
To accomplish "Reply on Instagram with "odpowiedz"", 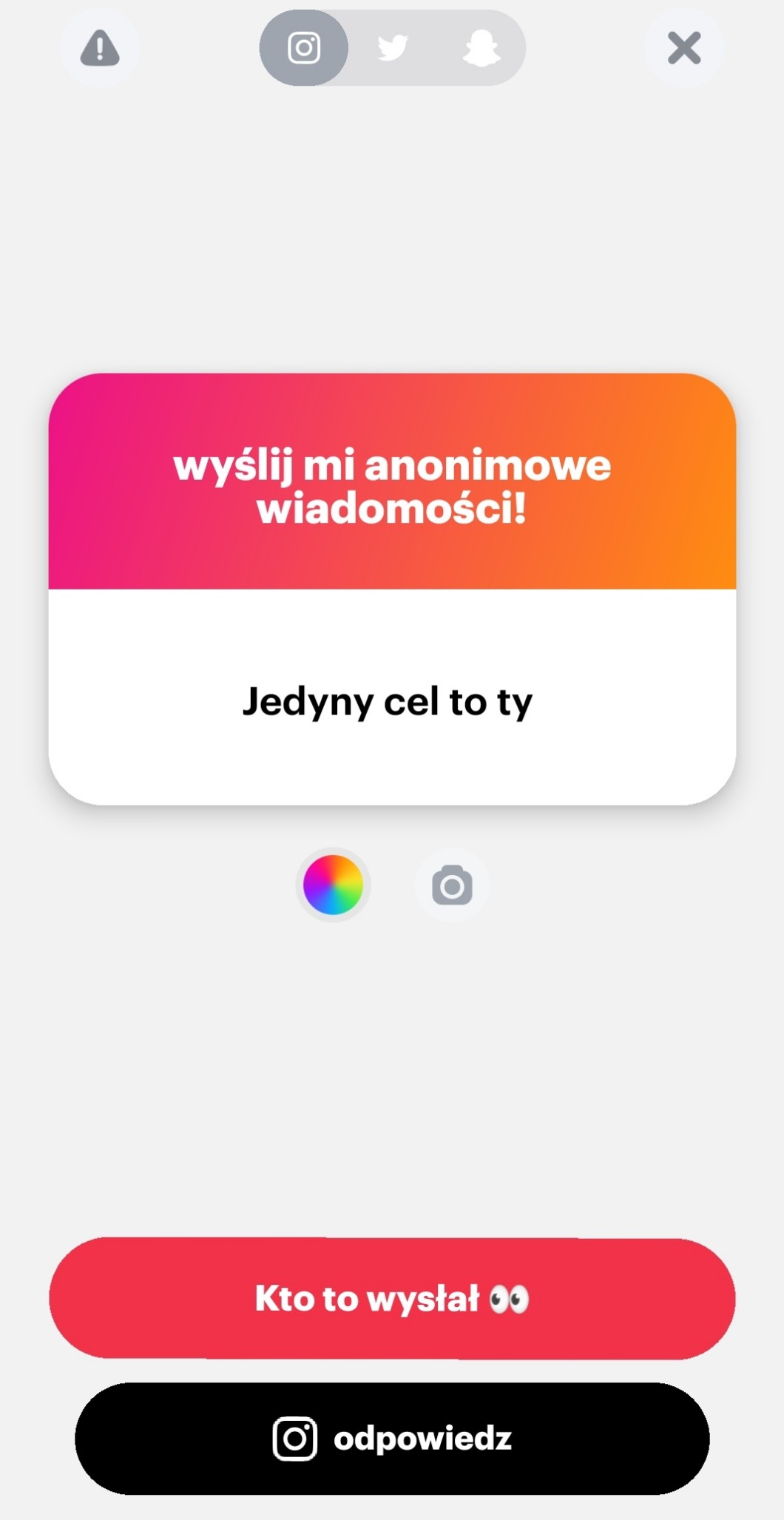I will click(392, 1439).
